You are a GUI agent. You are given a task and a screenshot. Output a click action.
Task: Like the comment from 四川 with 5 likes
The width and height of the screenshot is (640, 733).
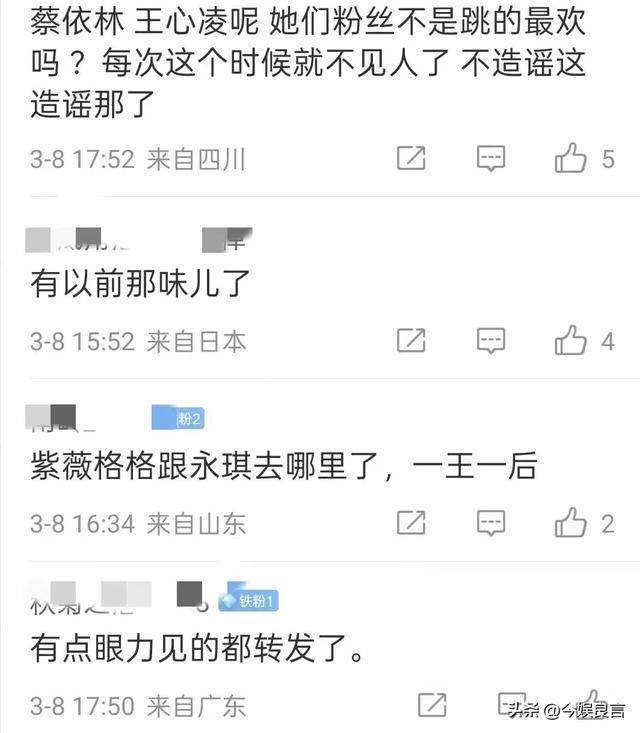[x=571, y=158]
